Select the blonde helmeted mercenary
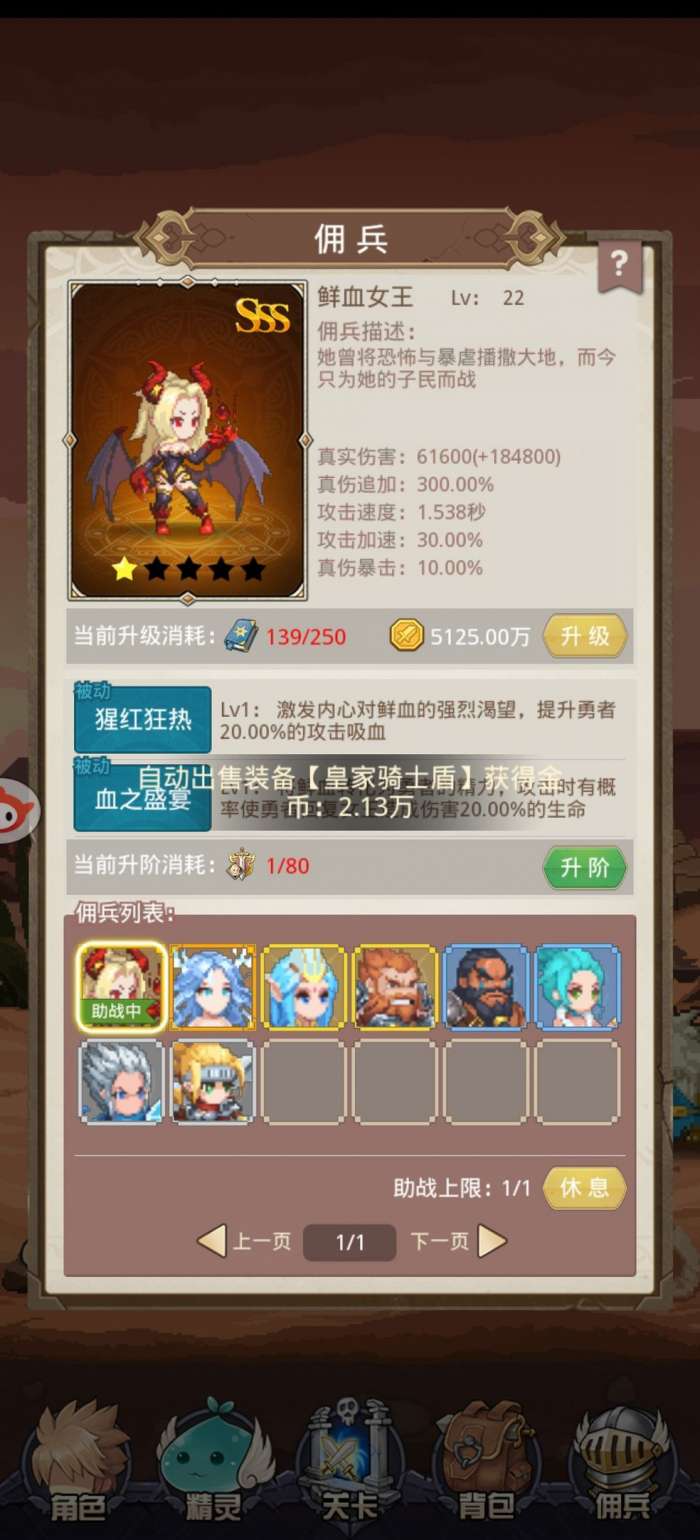Viewport: 700px width, 1540px height. [x=213, y=1081]
